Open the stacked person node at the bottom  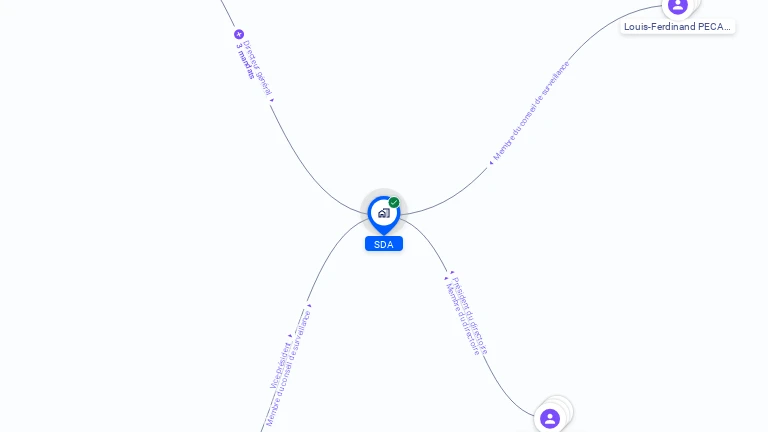coord(550,418)
